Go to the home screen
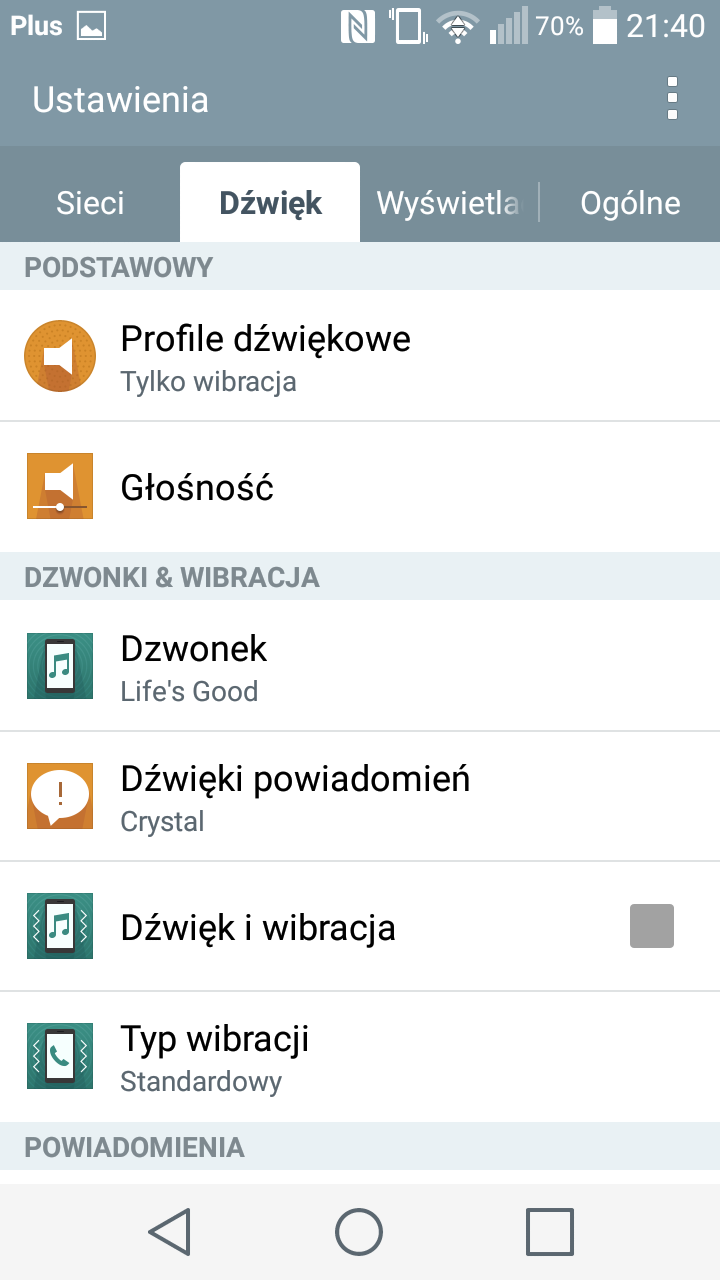The width and height of the screenshot is (720, 1280). point(359,1231)
